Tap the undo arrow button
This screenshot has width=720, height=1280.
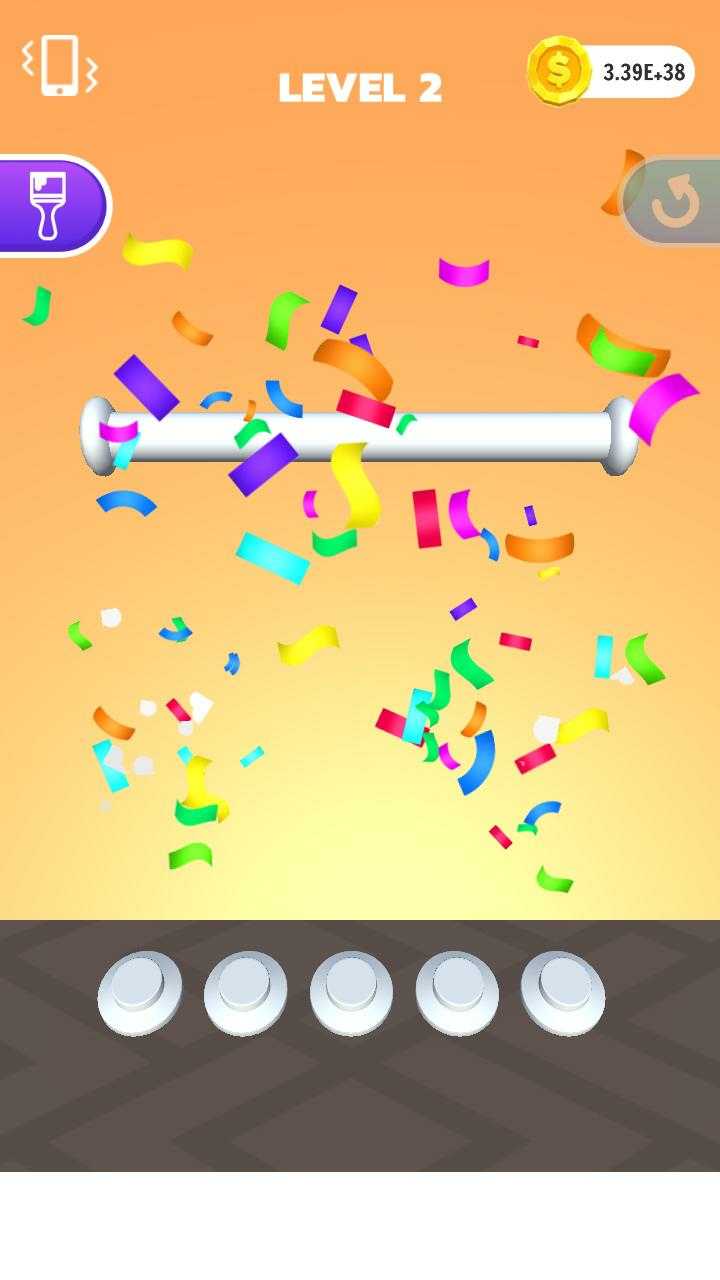tap(674, 203)
